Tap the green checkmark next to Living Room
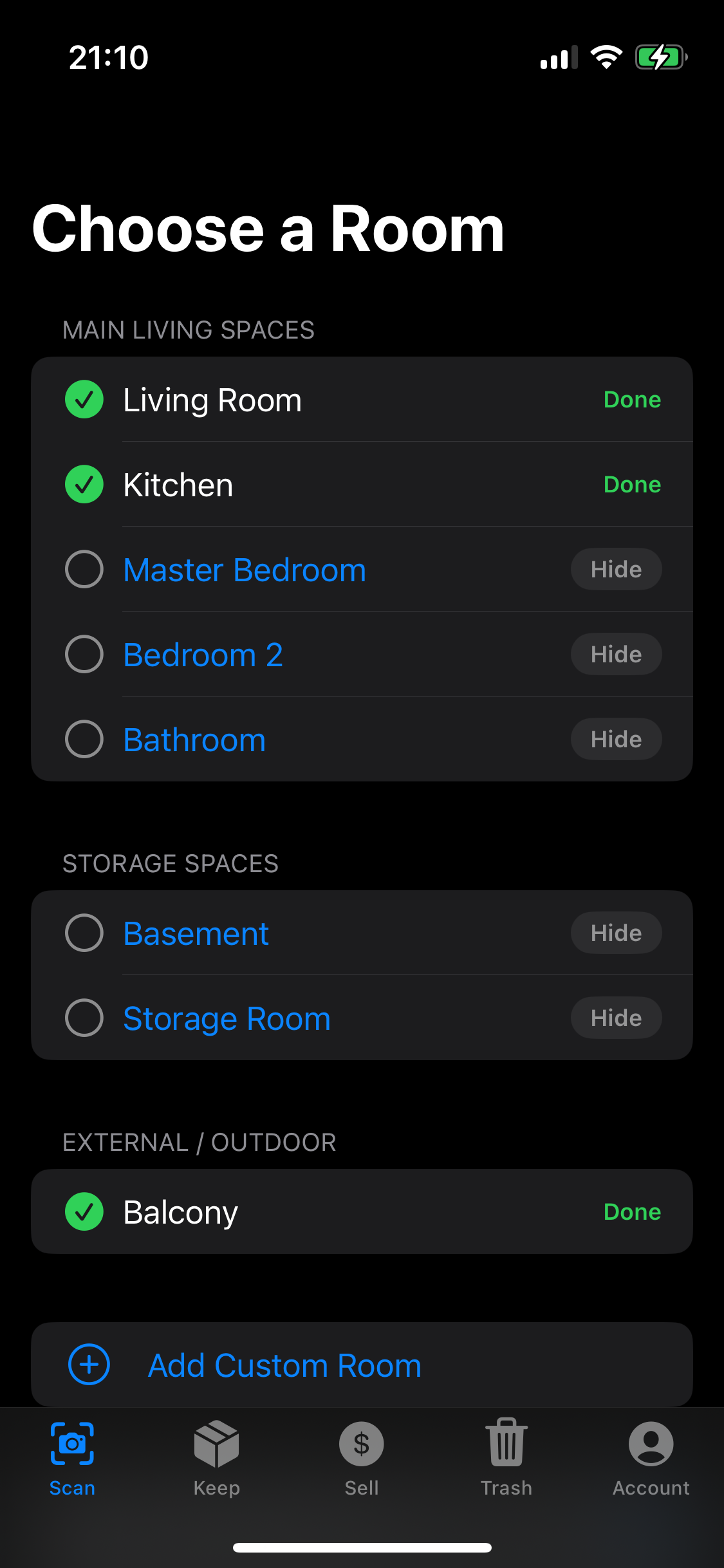This screenshot has width=724, height=1568. pos(84,399)
